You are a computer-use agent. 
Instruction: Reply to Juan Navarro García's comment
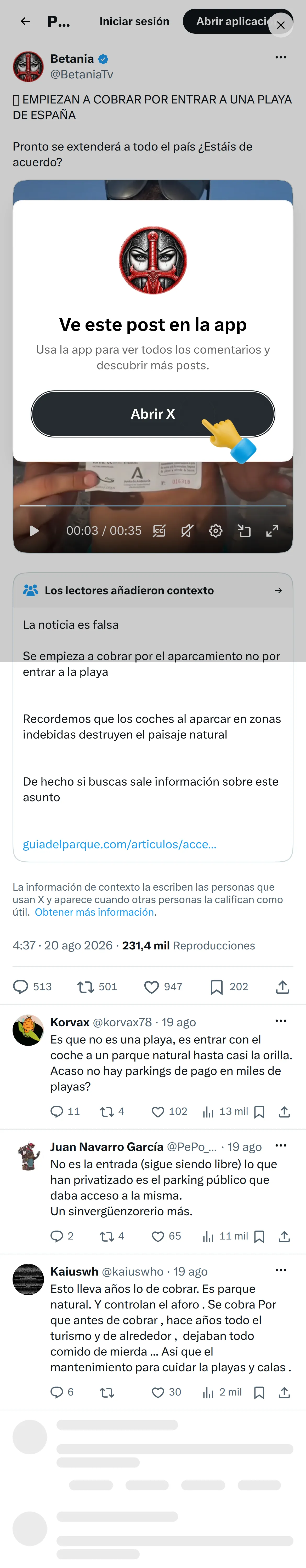tap(61, 1236)
